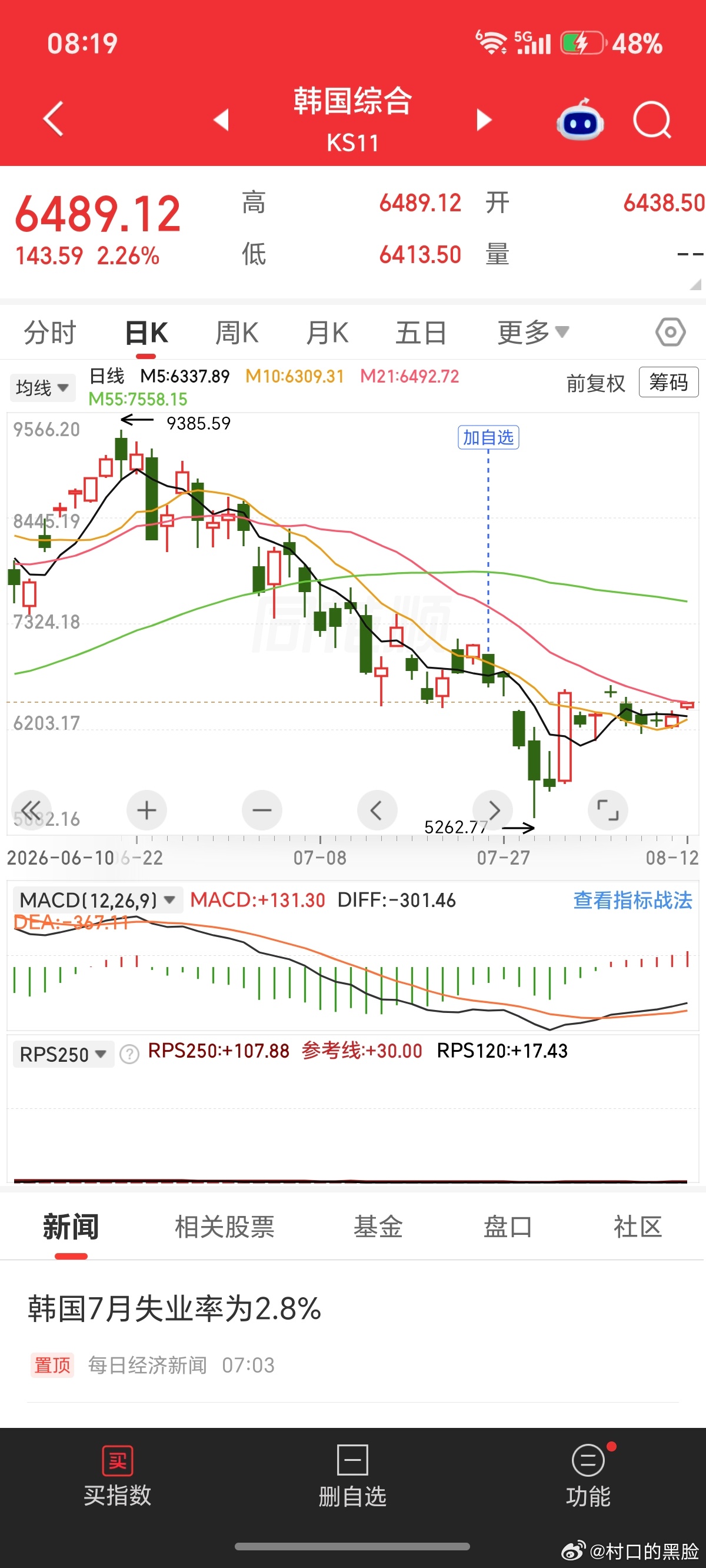Tap the 筹码 button

668,382
